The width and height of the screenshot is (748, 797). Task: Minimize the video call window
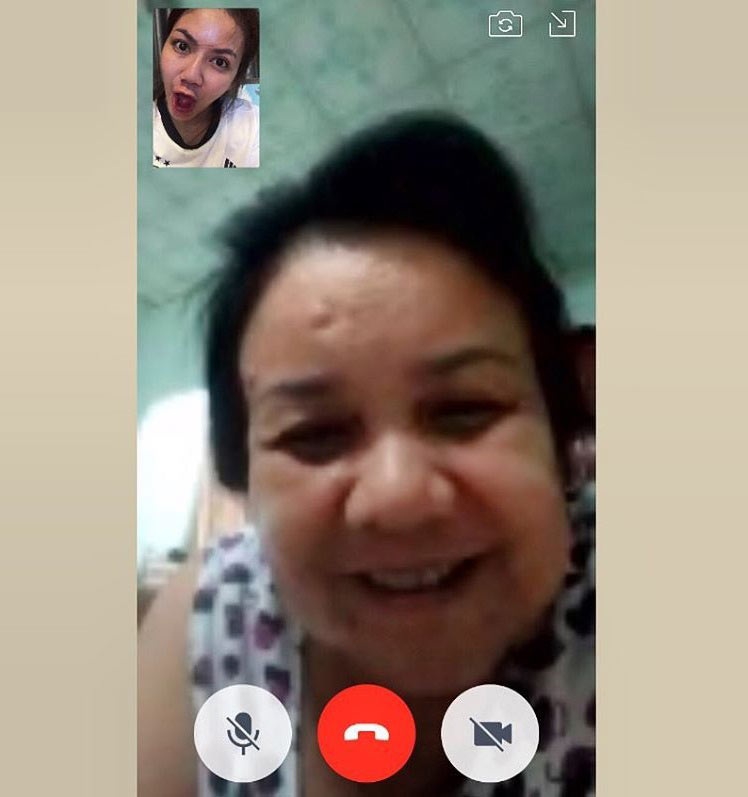(x=563, y=24)
